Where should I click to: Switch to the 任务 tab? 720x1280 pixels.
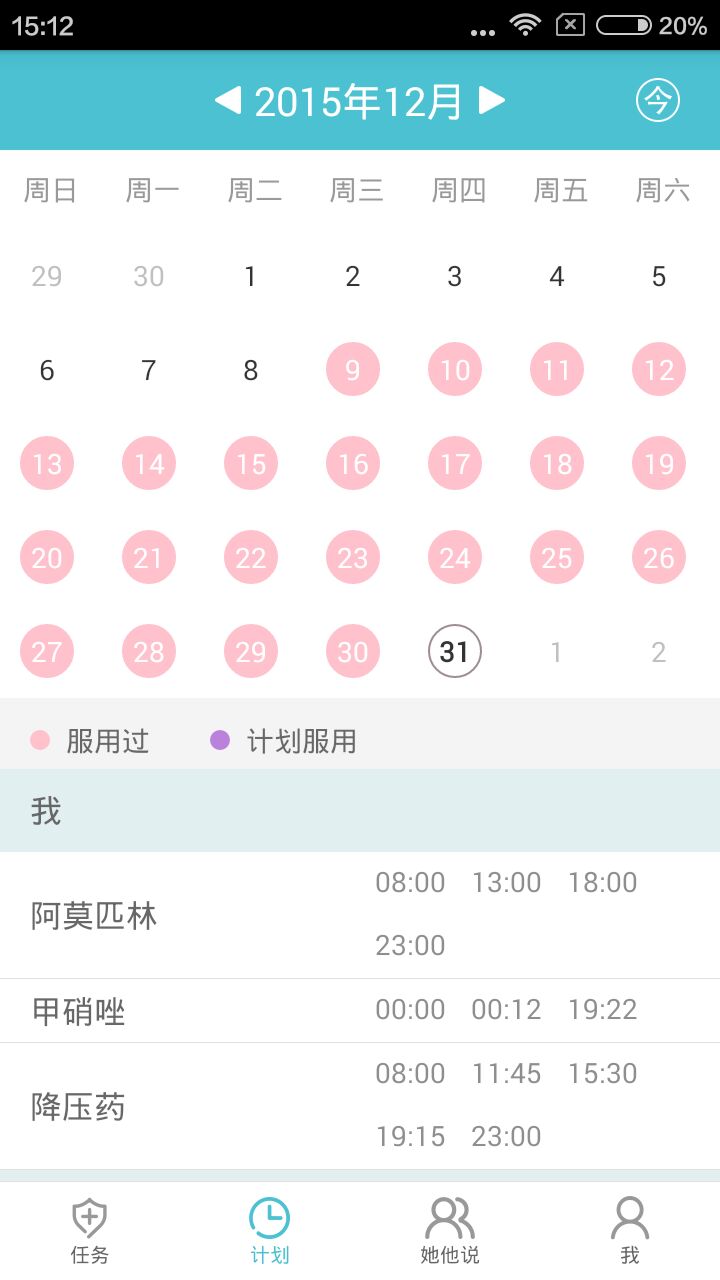90,1231
